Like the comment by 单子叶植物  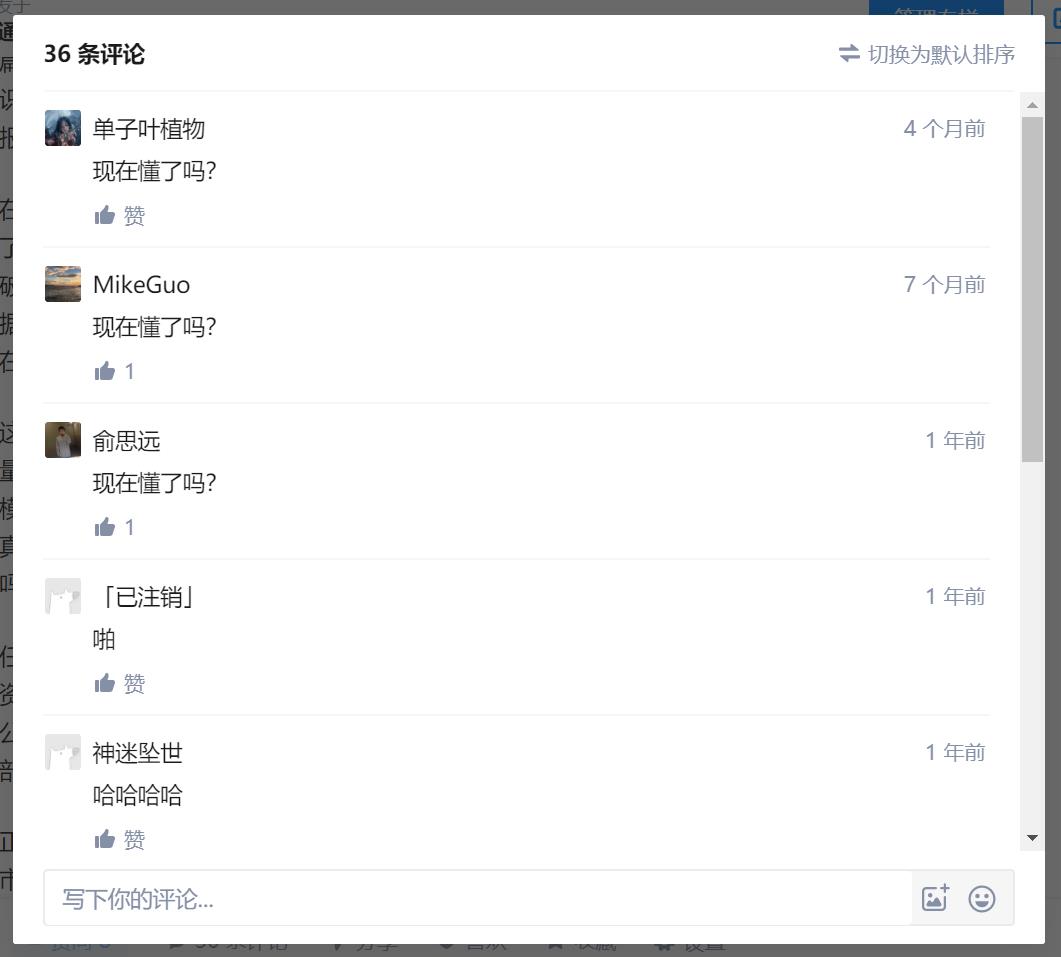pos(120,215)
